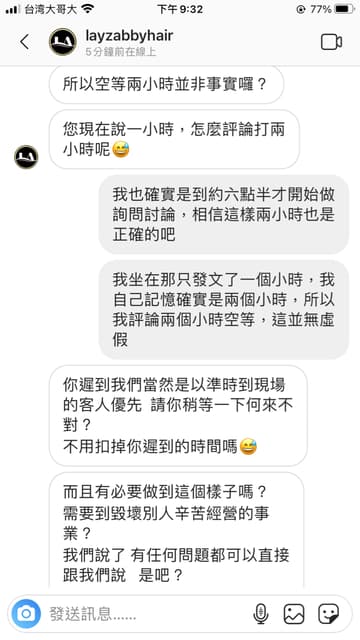Screen dimensions: 360x640
Task: Tap the sender avatar beside the message
Action: point(26,157)
